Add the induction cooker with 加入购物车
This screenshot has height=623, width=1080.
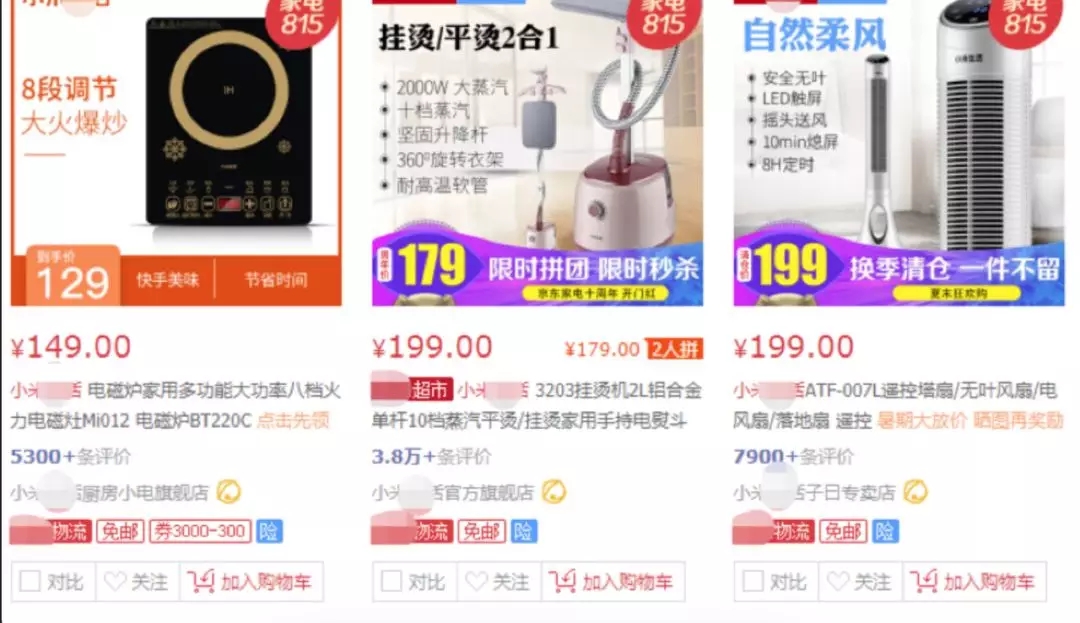pos(250,581)
